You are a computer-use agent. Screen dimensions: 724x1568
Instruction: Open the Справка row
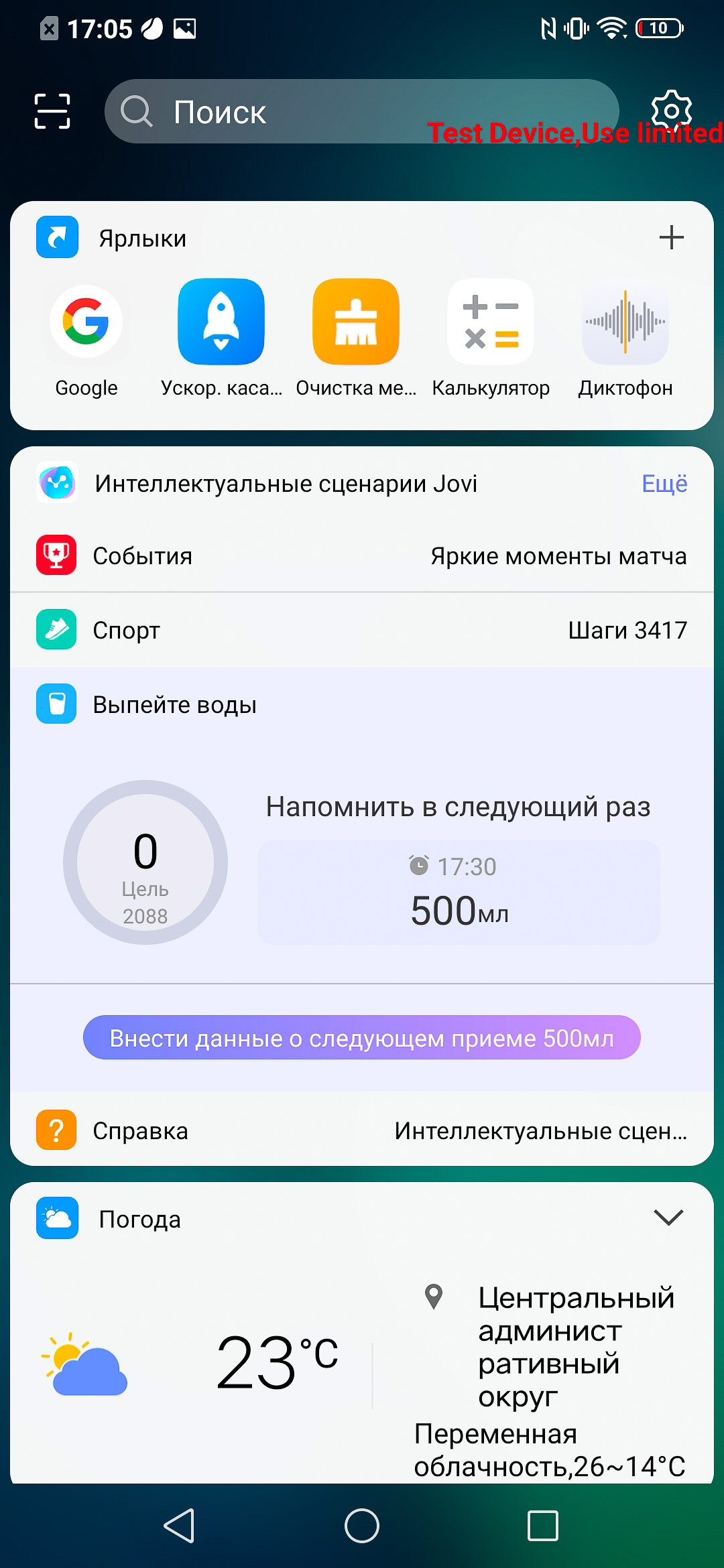click(x=362, y=1130)
